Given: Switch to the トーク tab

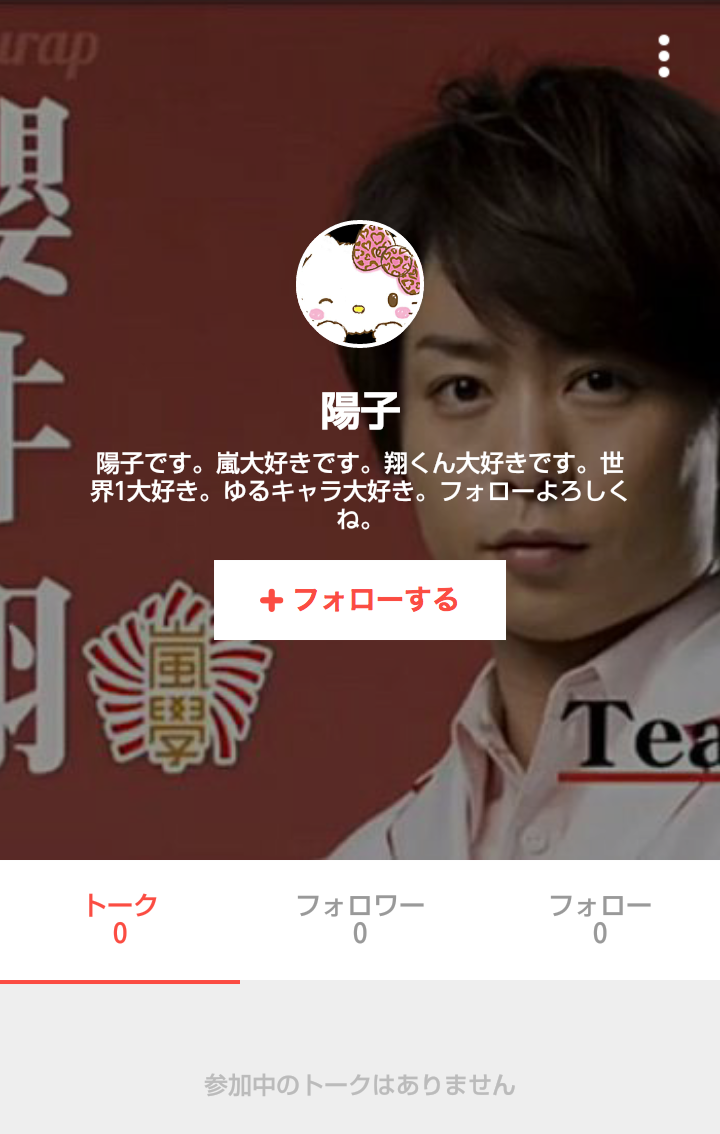Looking at the screenshot, I should (120, 919).
